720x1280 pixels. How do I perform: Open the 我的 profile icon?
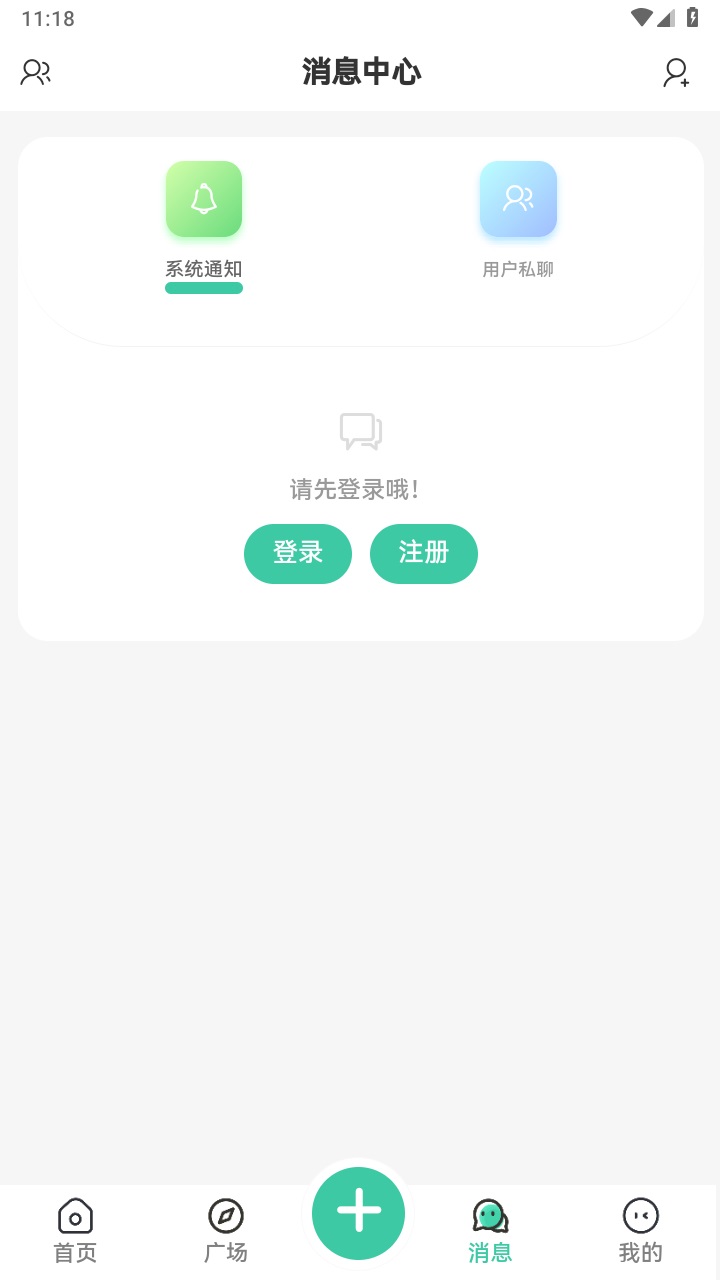tap(641, 1216)
